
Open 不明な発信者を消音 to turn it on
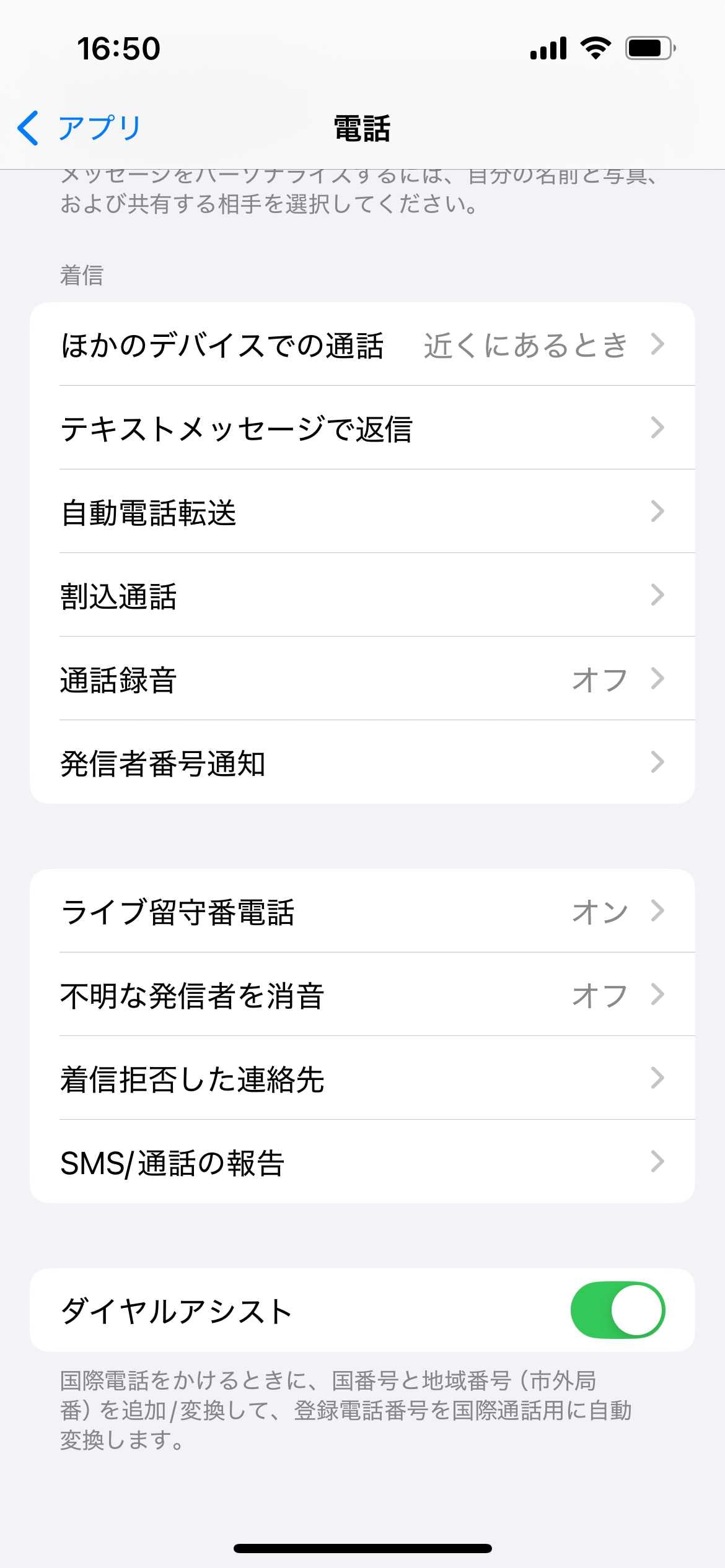point(362,995)
